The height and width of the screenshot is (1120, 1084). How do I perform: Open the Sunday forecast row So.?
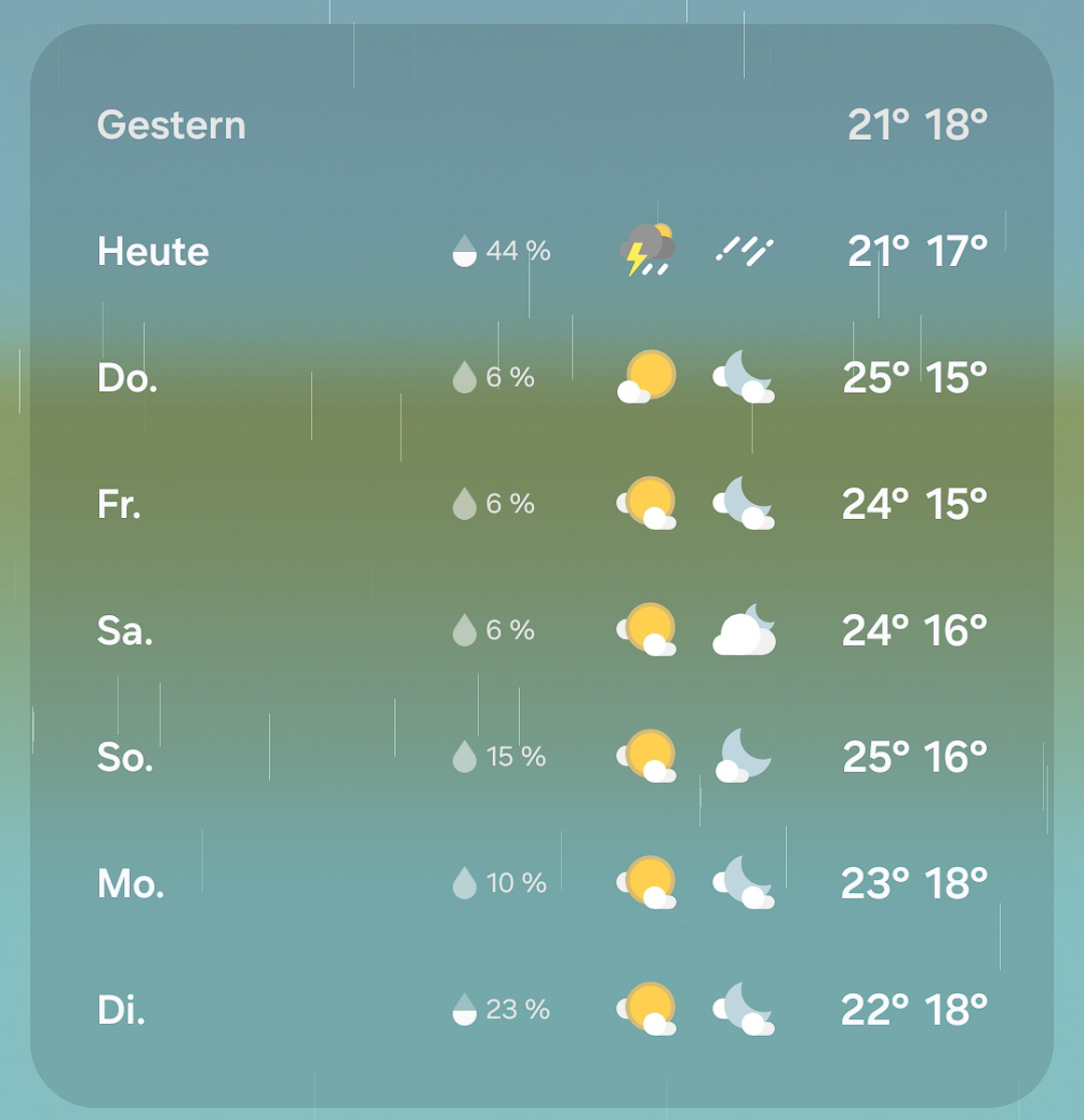click(x=125, y=757)
